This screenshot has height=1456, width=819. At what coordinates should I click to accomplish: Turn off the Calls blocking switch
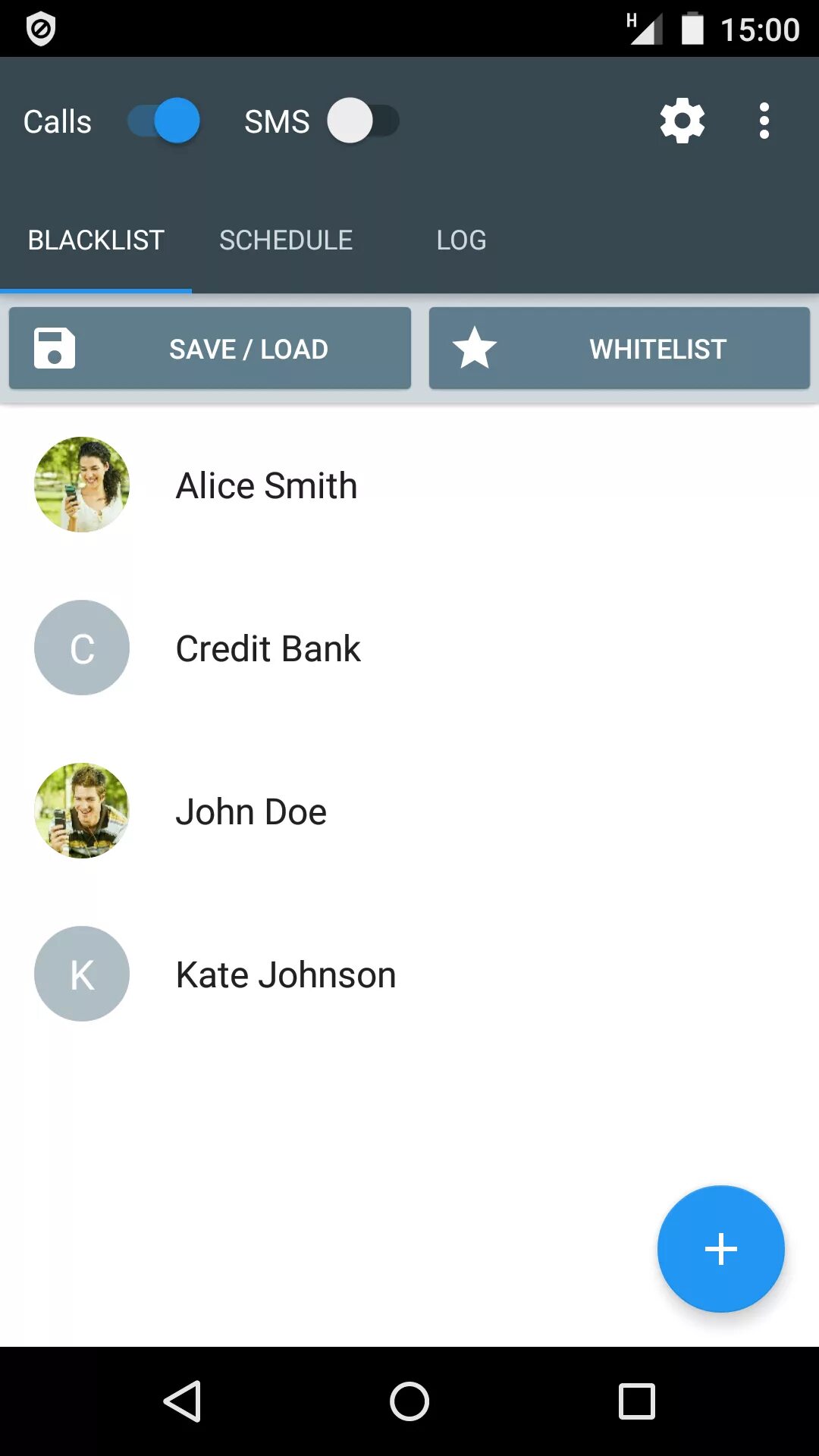165,121
